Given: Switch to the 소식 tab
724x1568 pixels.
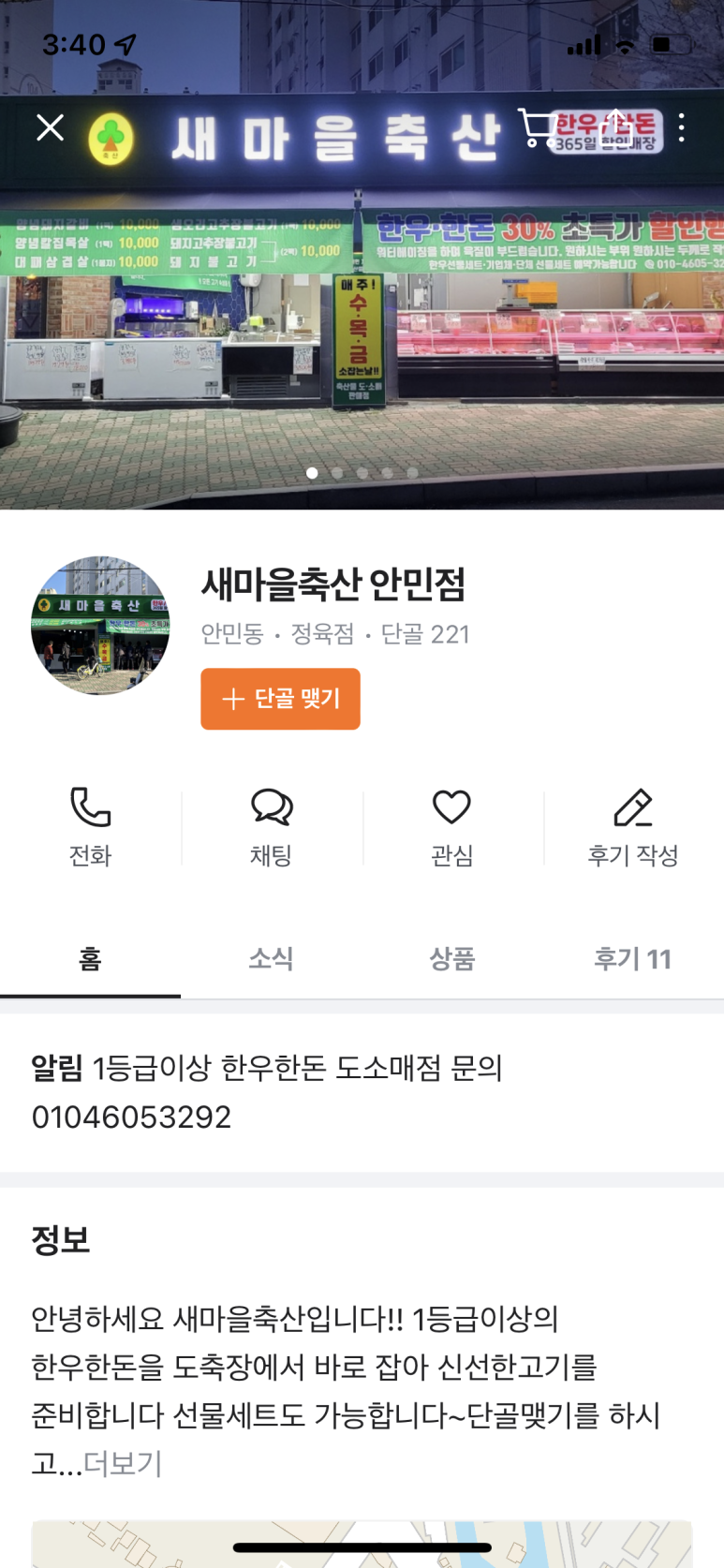Looking at the screenshot, I should tap(271, 958).
